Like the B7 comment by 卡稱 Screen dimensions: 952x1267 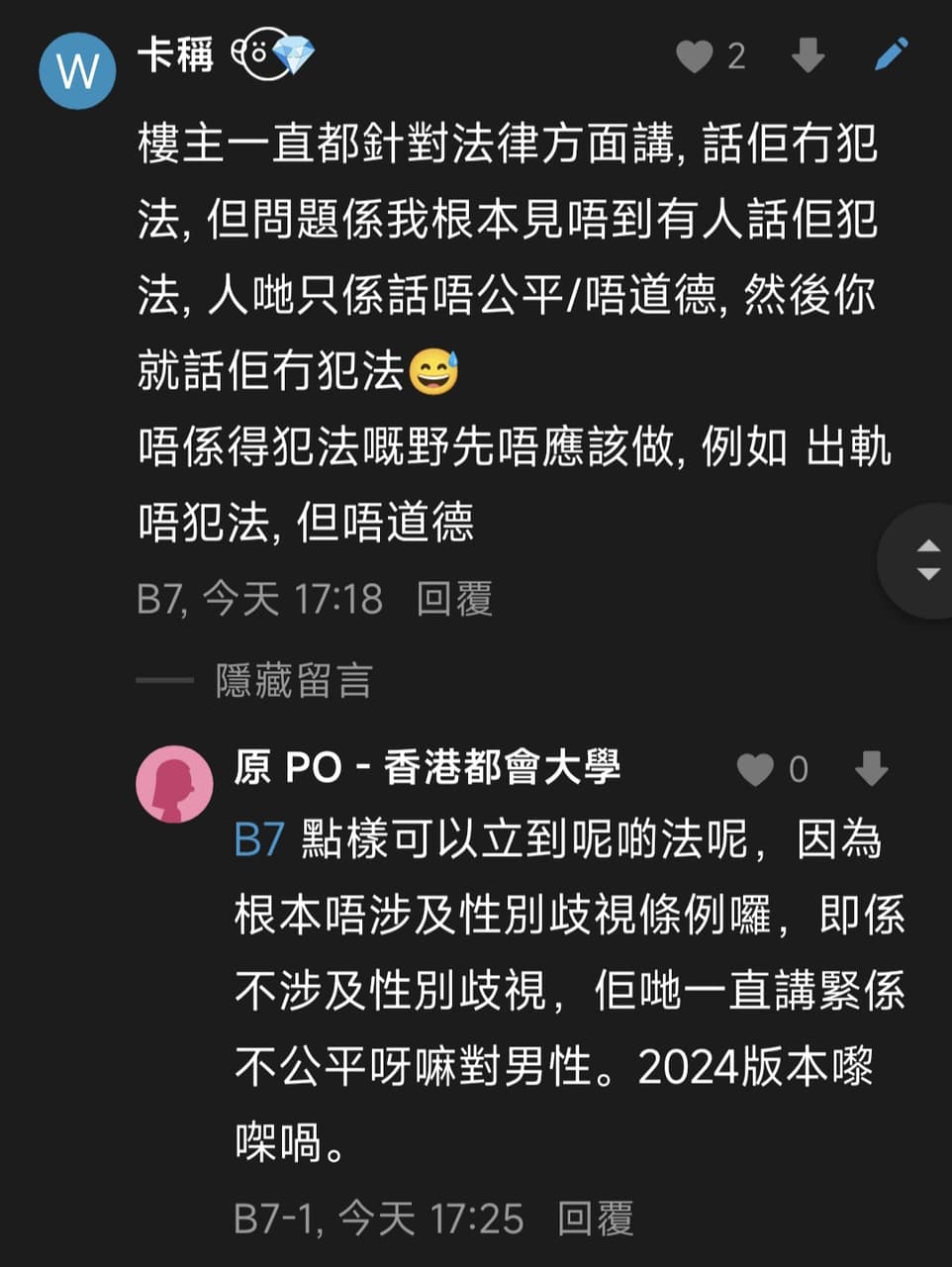(x=695, y=56)
